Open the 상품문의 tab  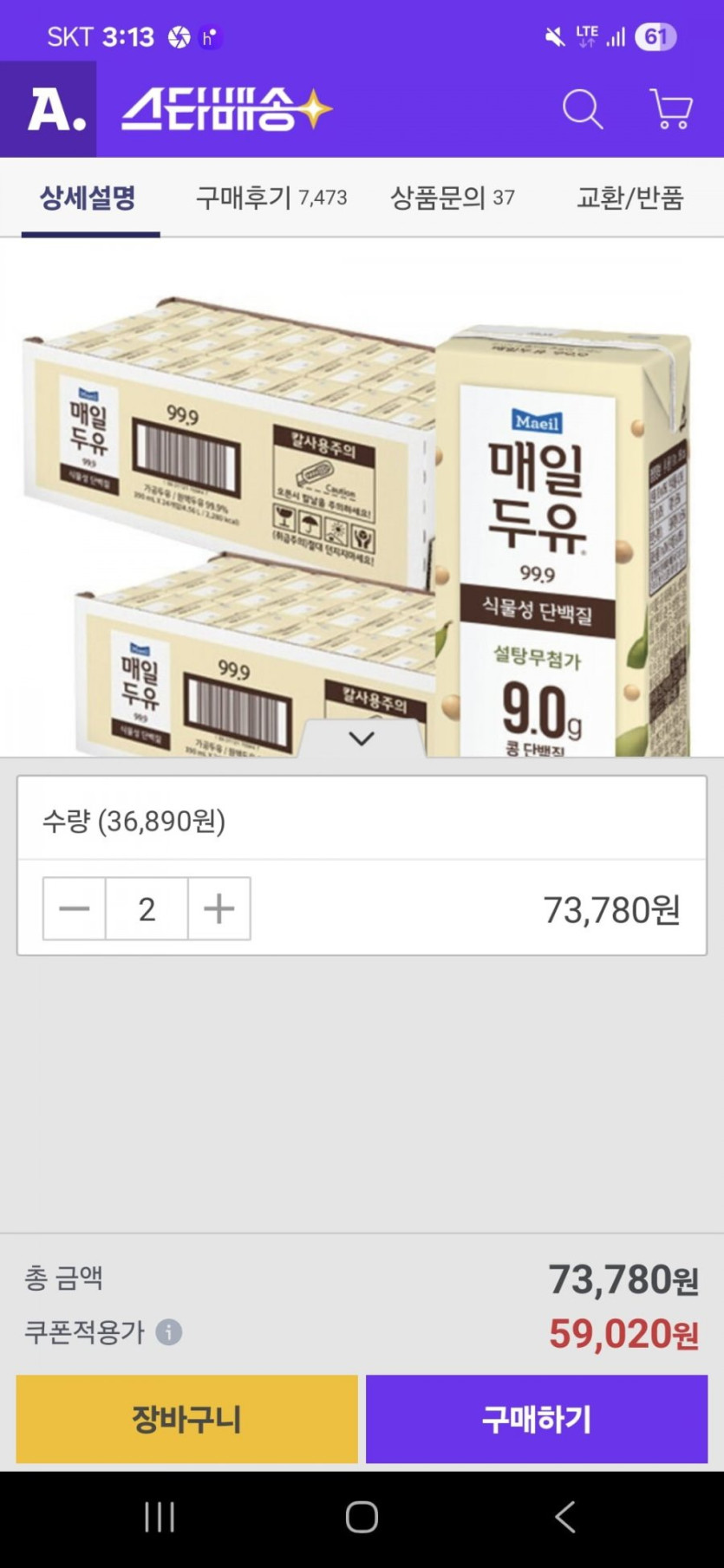coord(452,198)
